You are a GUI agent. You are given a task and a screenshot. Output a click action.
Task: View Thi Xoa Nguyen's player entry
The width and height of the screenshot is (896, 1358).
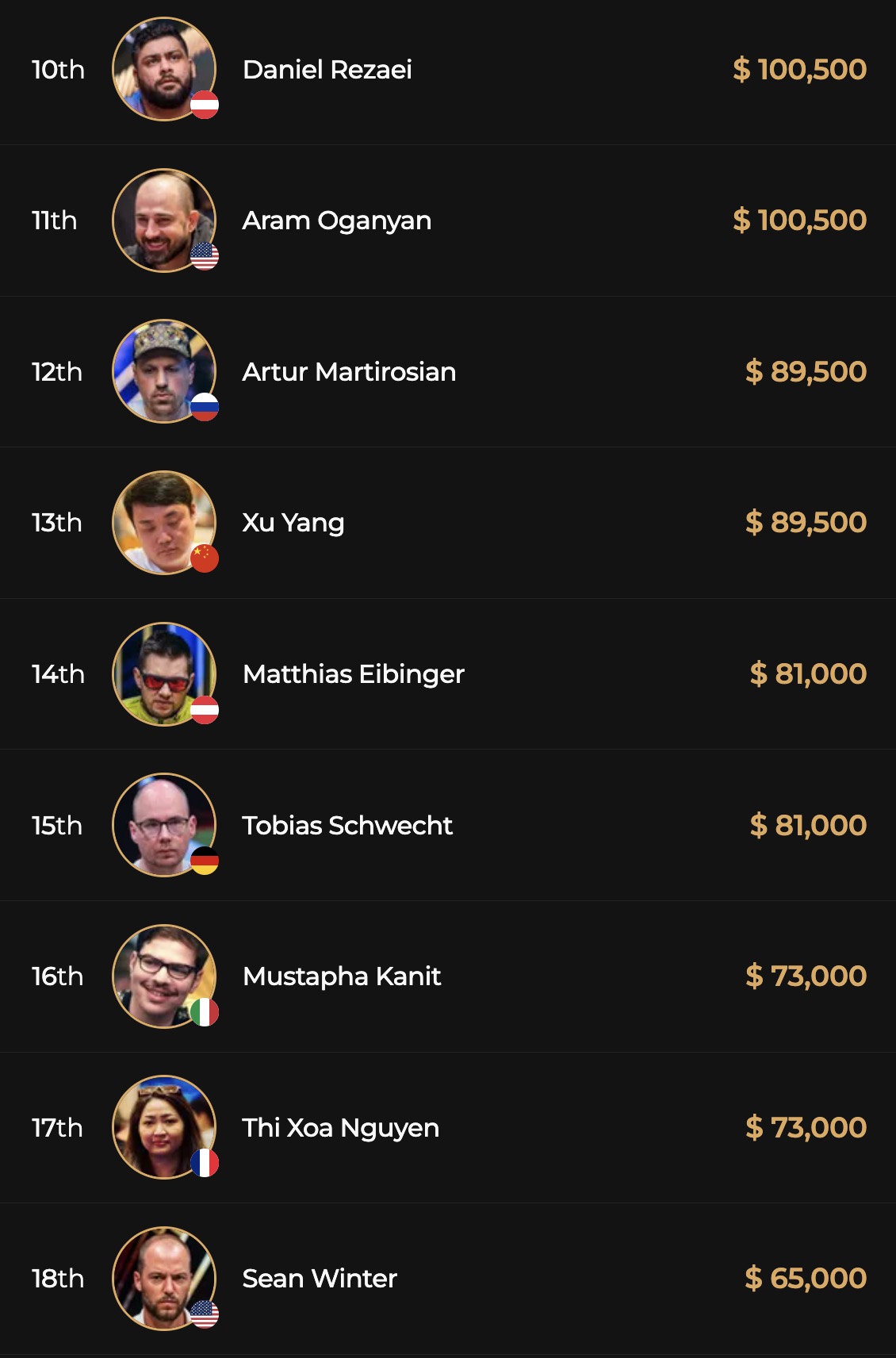(x=340, y=1127)
